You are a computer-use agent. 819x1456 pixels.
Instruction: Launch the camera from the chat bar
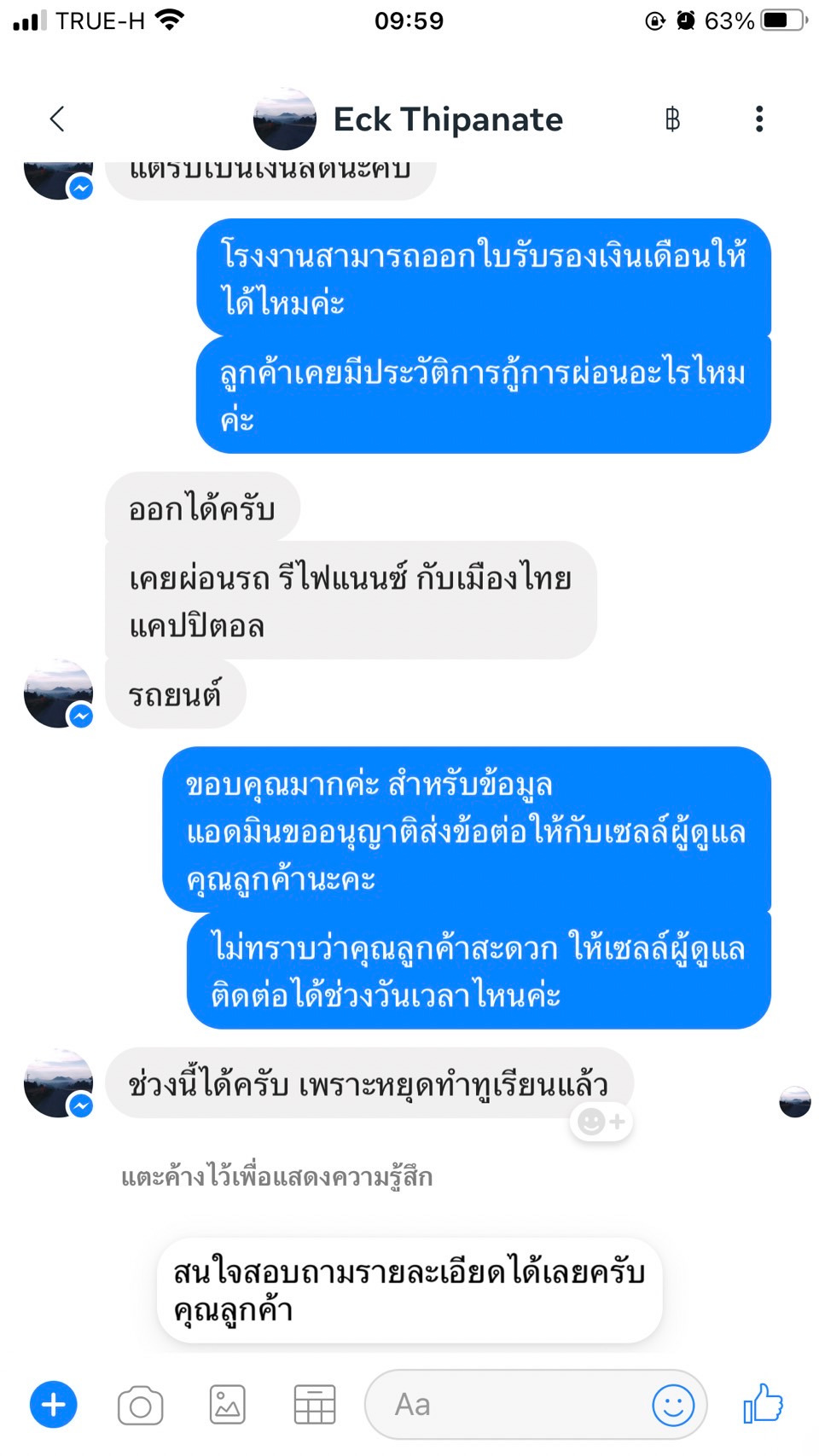(x=141, y=1405)
